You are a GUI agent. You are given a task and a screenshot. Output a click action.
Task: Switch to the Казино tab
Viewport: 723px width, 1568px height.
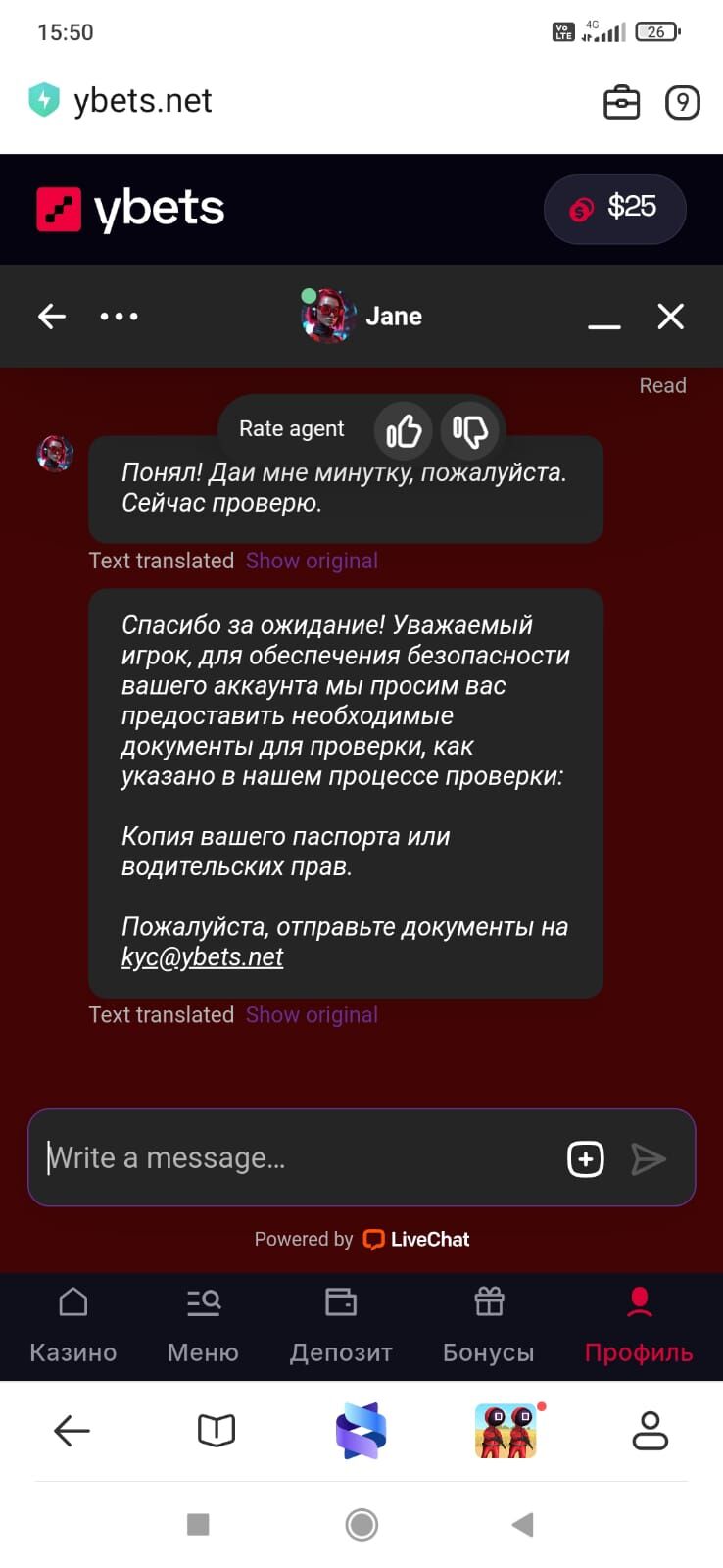[73, 1327]
